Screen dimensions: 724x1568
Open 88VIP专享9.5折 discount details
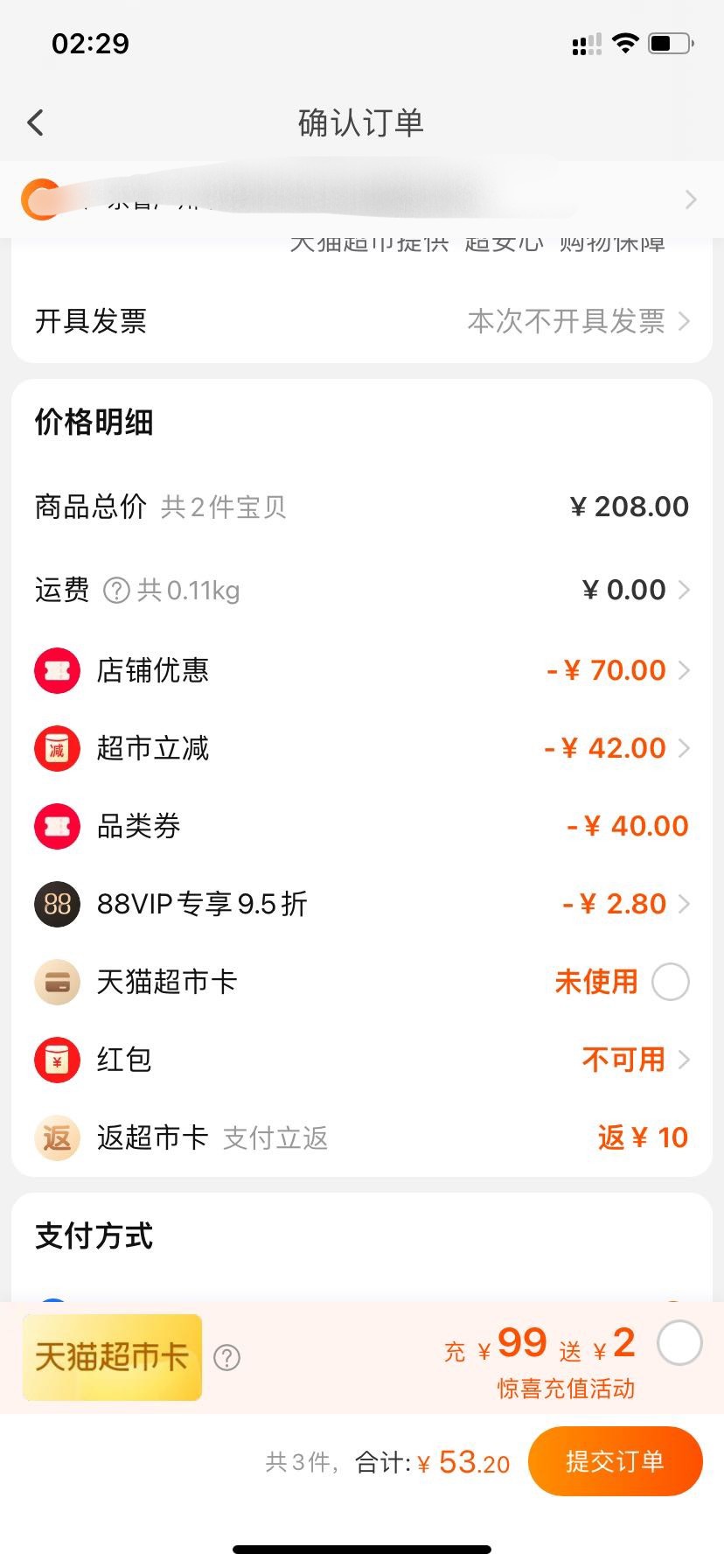pyautogui.click(x=362, y=904)
